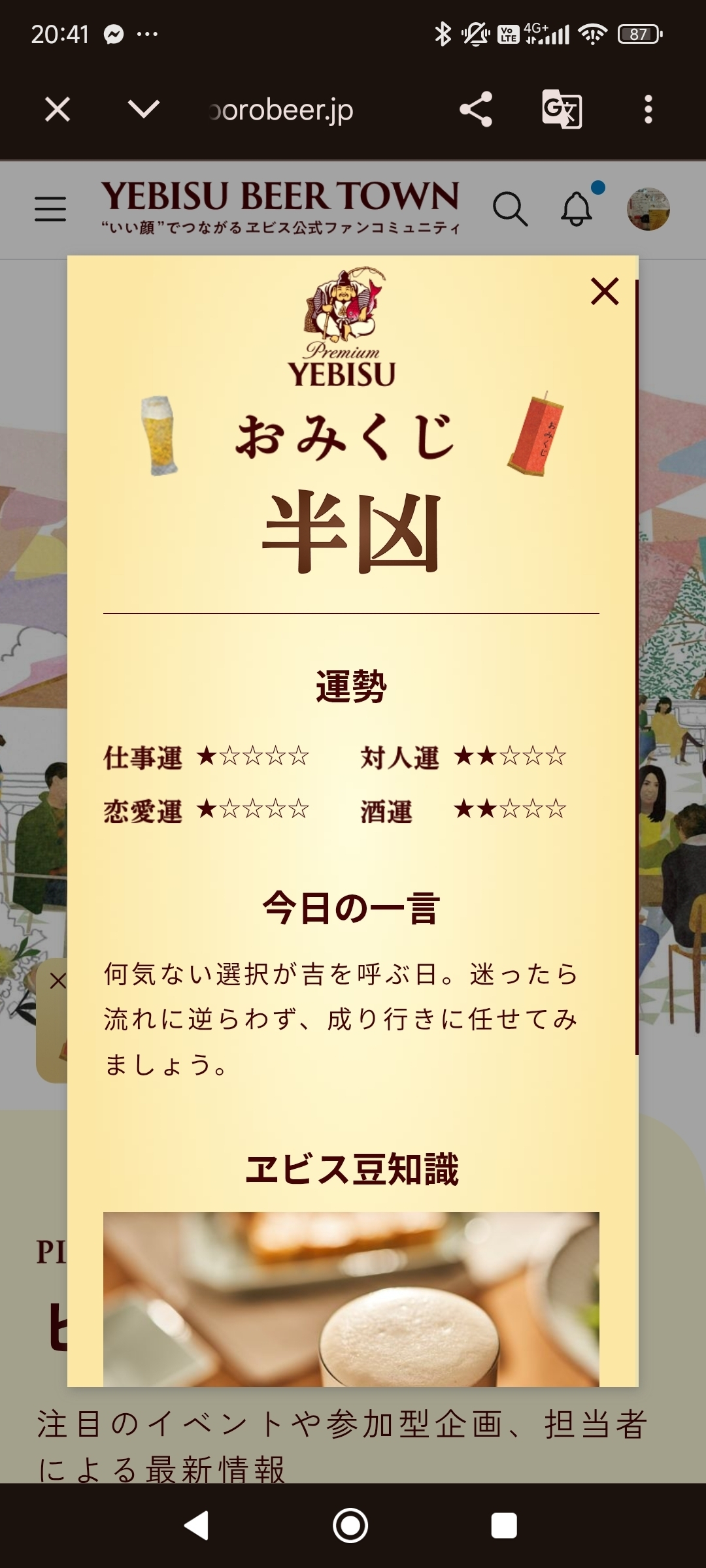This screenshot has width=706, height=1568.
Task: Open the browser overflow menu
Action: (648, 109)
